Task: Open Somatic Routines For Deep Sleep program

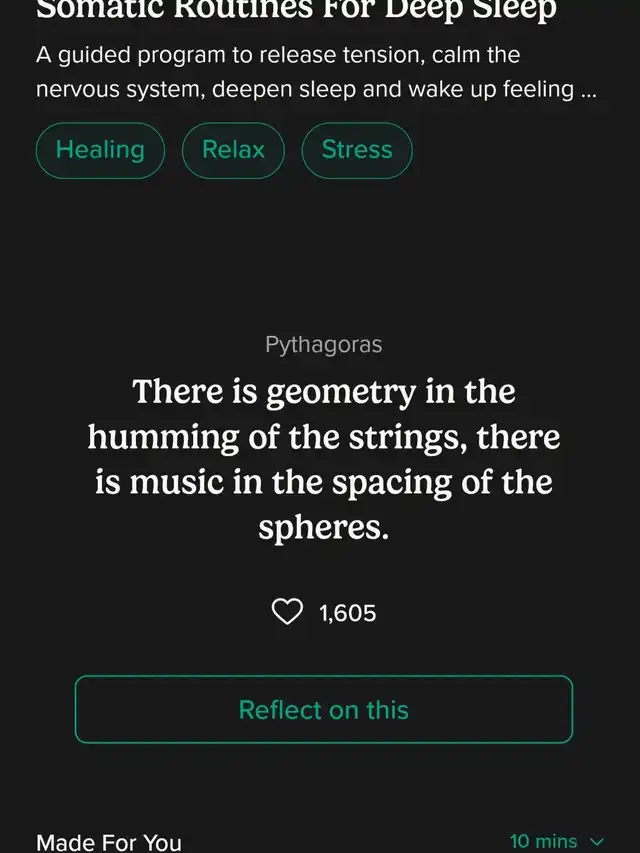Action: (x=296, y=9)
